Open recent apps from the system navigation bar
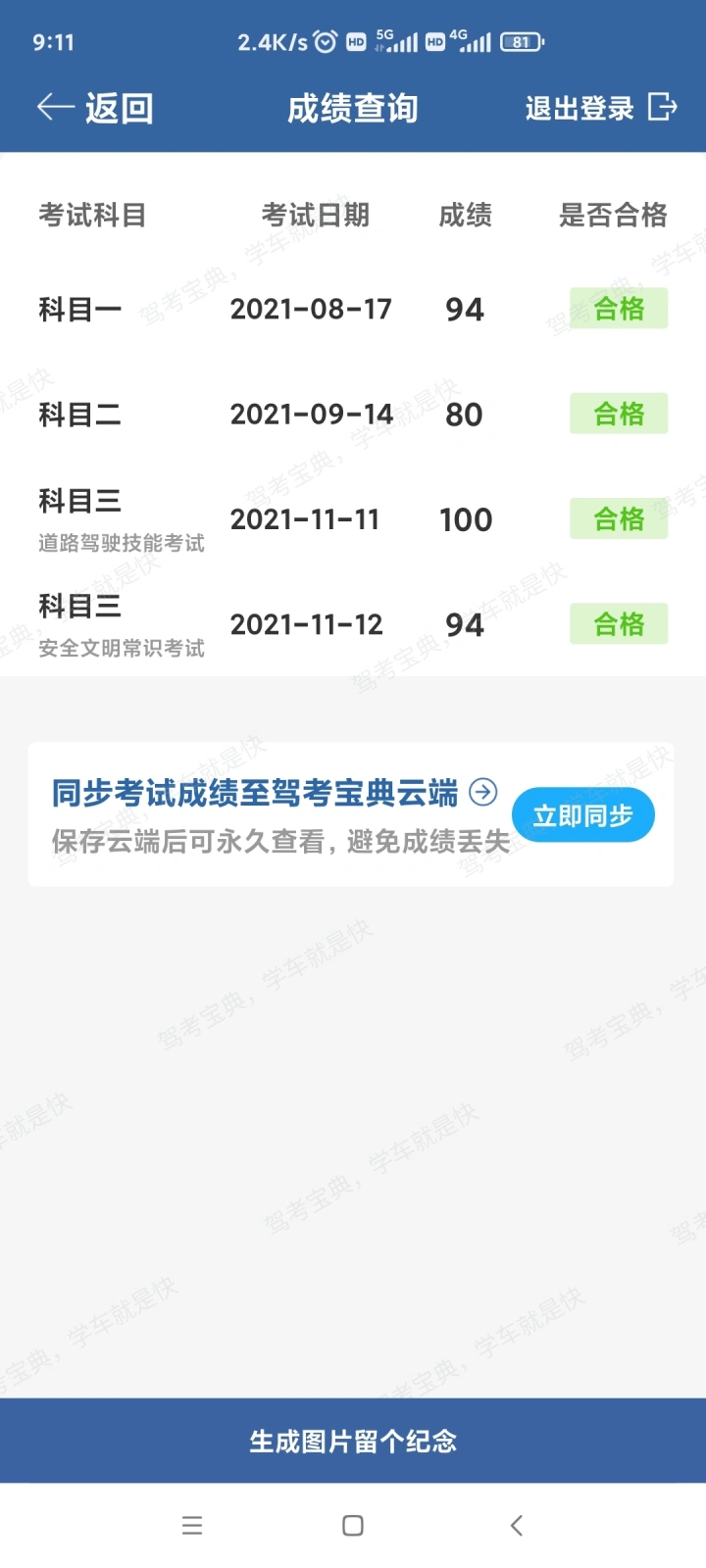 [x=192, y=1525]
